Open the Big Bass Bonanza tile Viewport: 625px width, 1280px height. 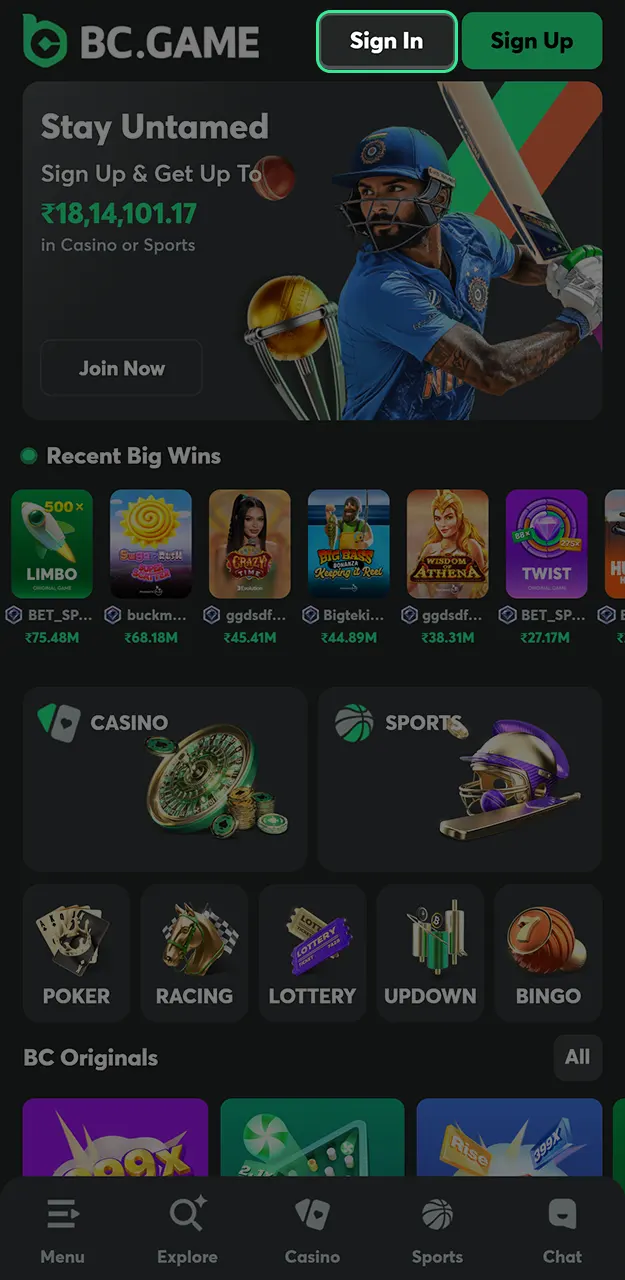pyautogui.click(x=349, y=544)
